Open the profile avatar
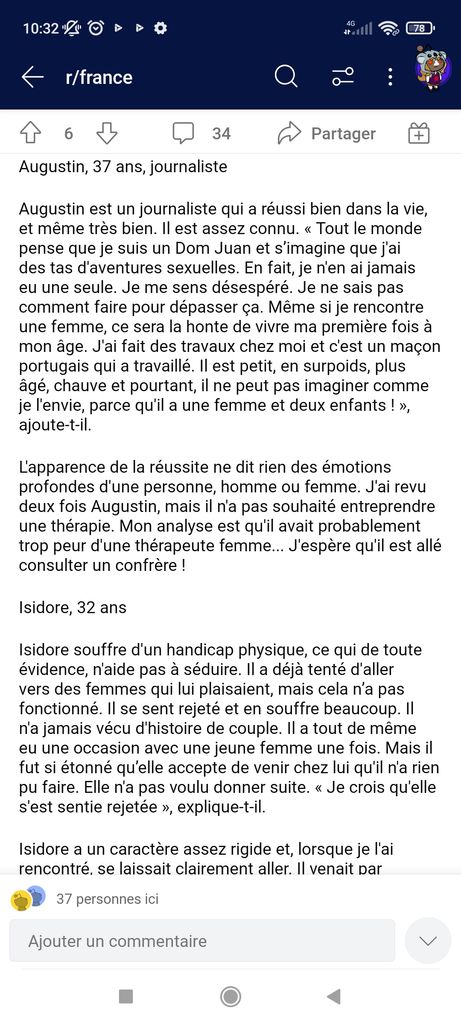The image size is (461, 1024). 433,68
